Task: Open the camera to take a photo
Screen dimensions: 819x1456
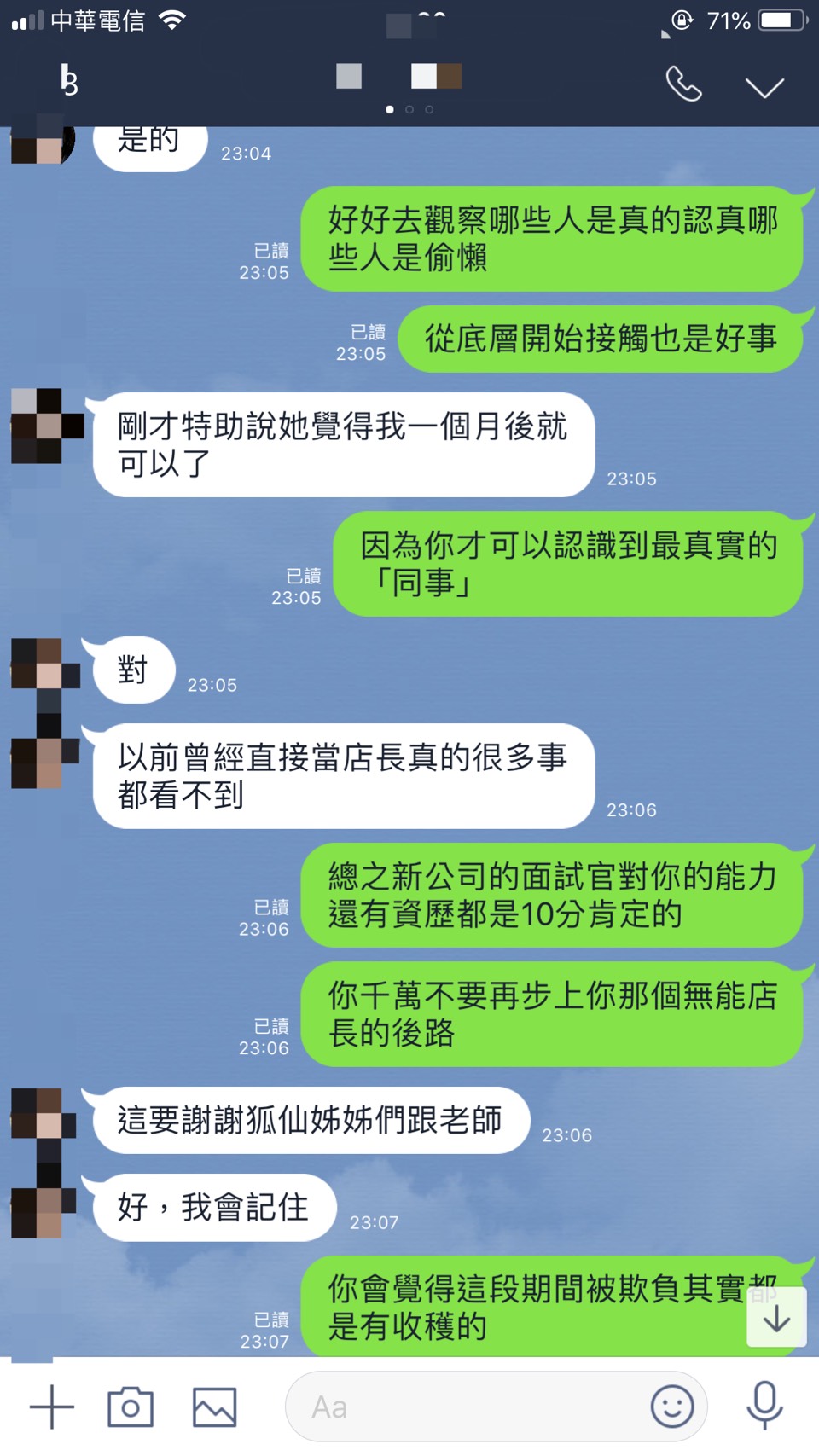Action: (131, 1407)
